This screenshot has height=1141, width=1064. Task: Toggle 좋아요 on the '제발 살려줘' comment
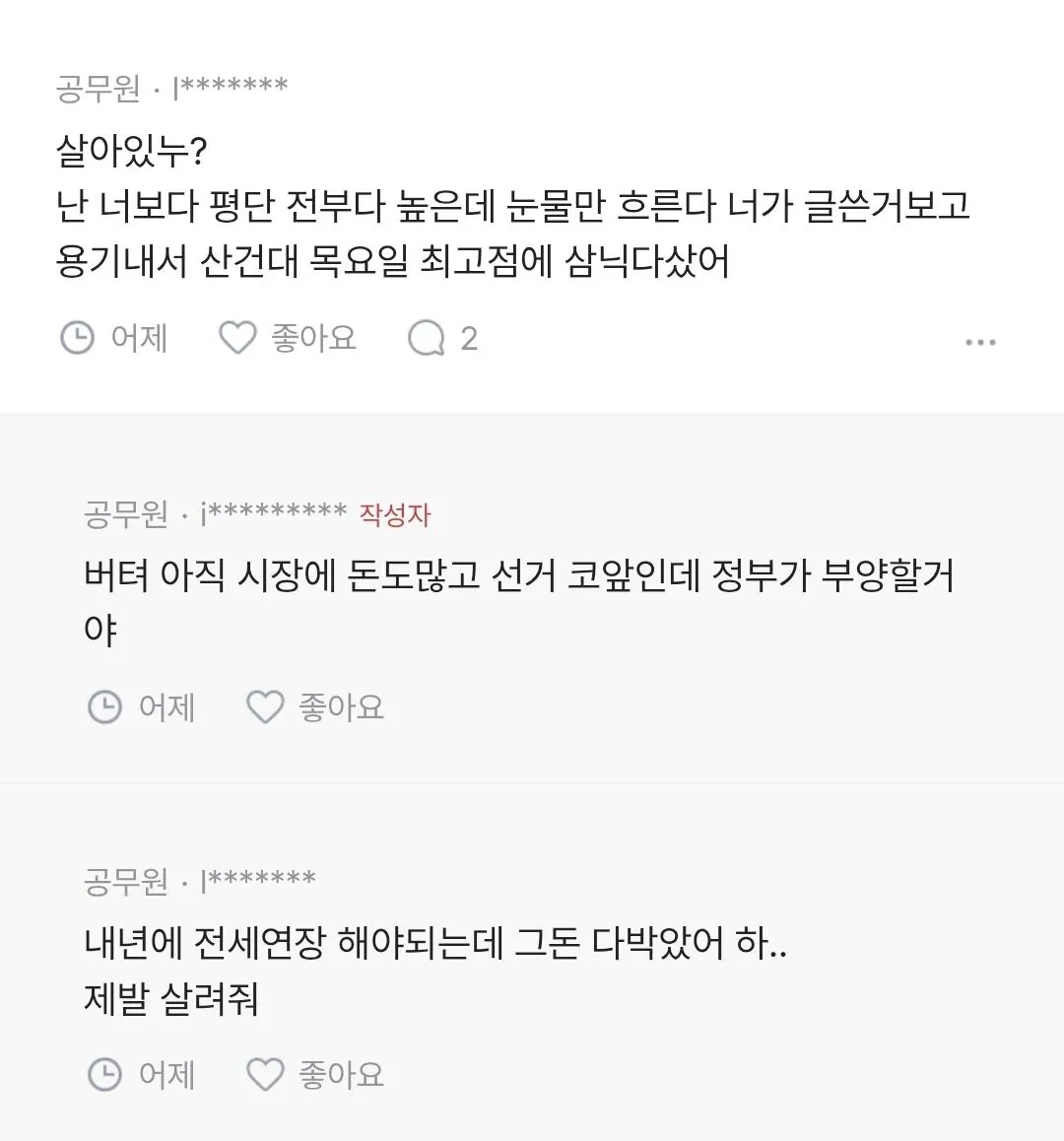pos(342,1074)
